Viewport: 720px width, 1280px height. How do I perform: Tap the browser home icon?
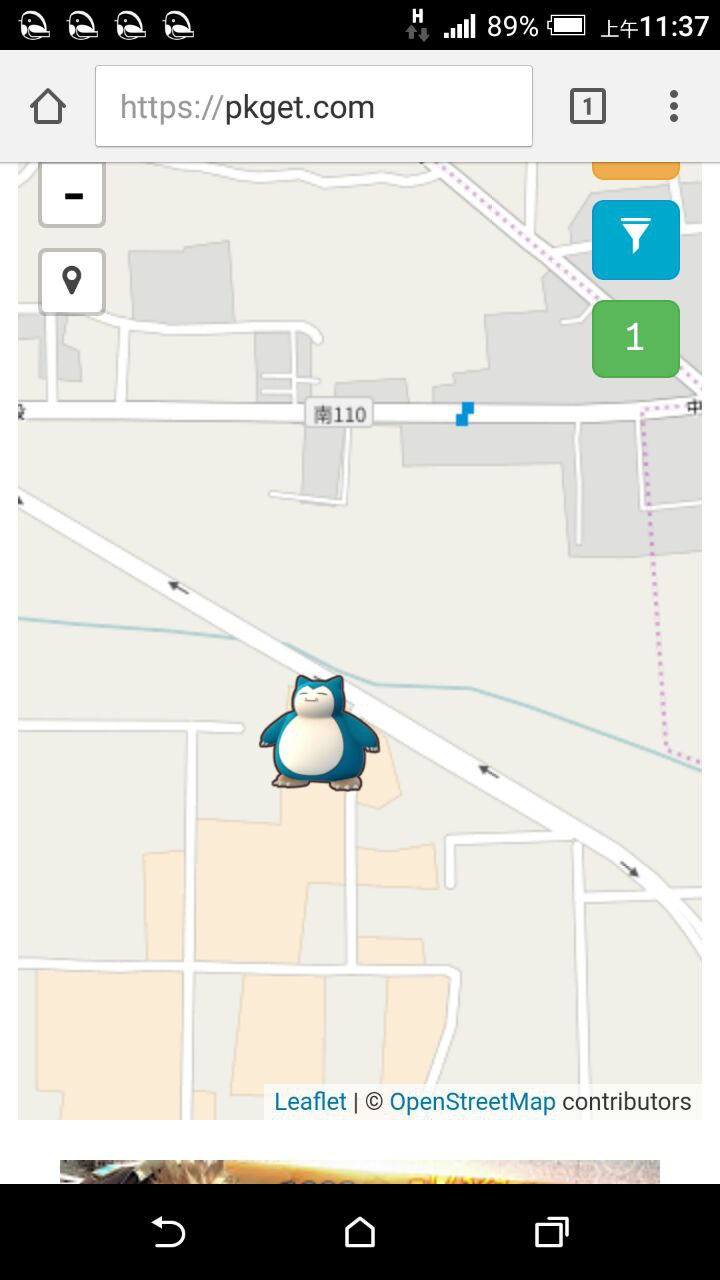(x=48, y=106)
